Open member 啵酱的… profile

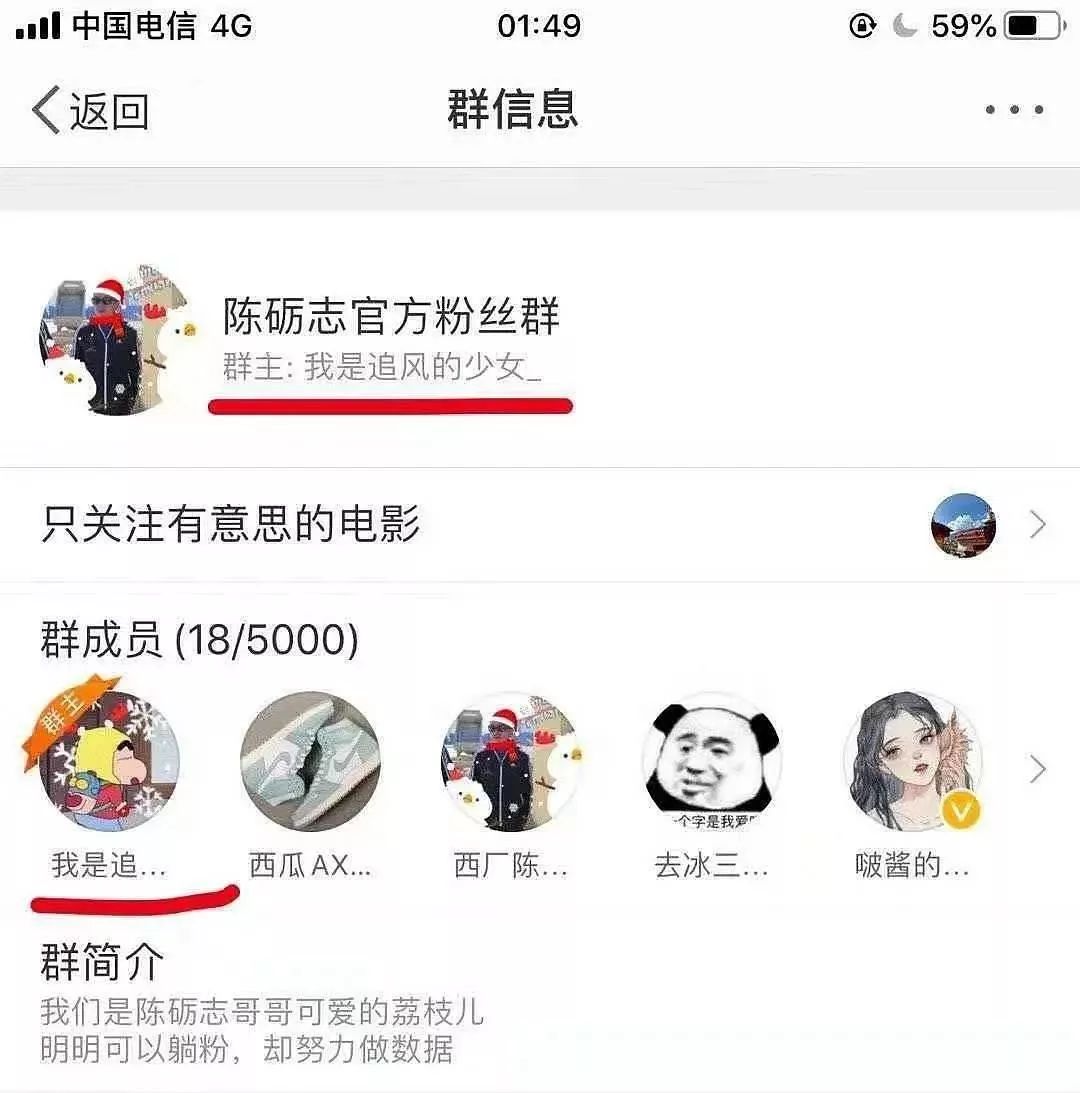912,763
